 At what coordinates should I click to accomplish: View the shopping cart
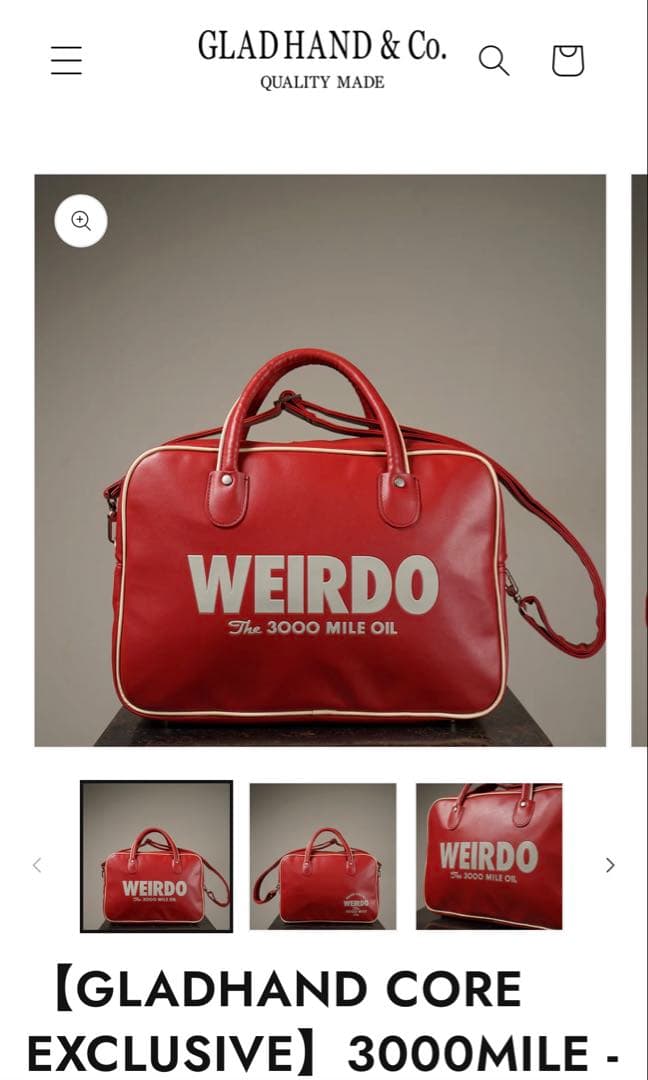567,61
